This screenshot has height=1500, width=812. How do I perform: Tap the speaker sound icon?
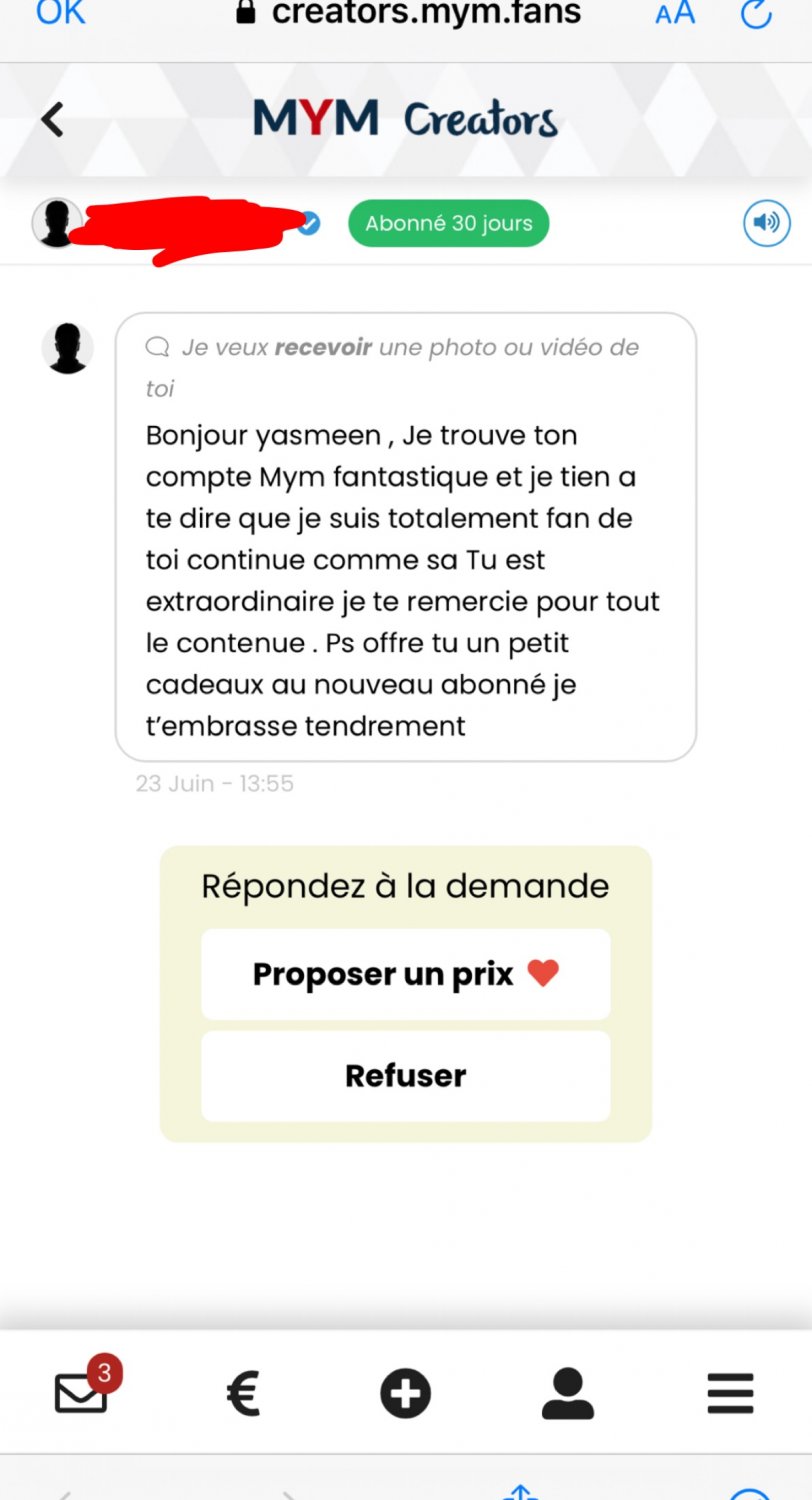[766, 223]
